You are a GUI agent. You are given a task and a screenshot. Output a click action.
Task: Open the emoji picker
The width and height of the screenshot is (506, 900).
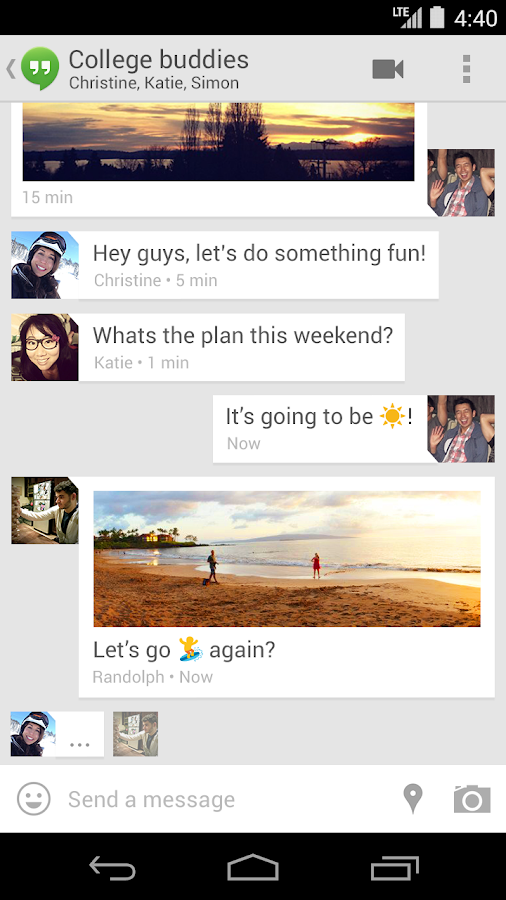(34, 798)
